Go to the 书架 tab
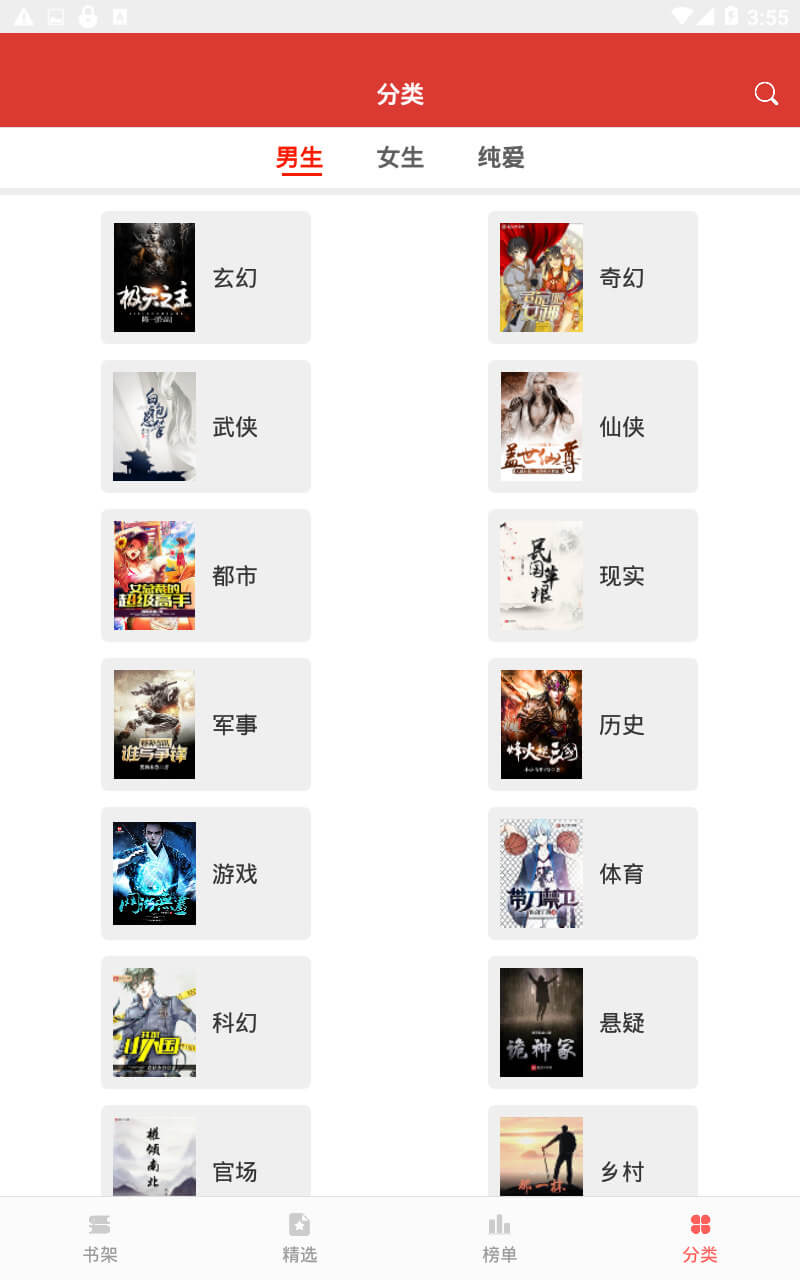 point(100,1238)
